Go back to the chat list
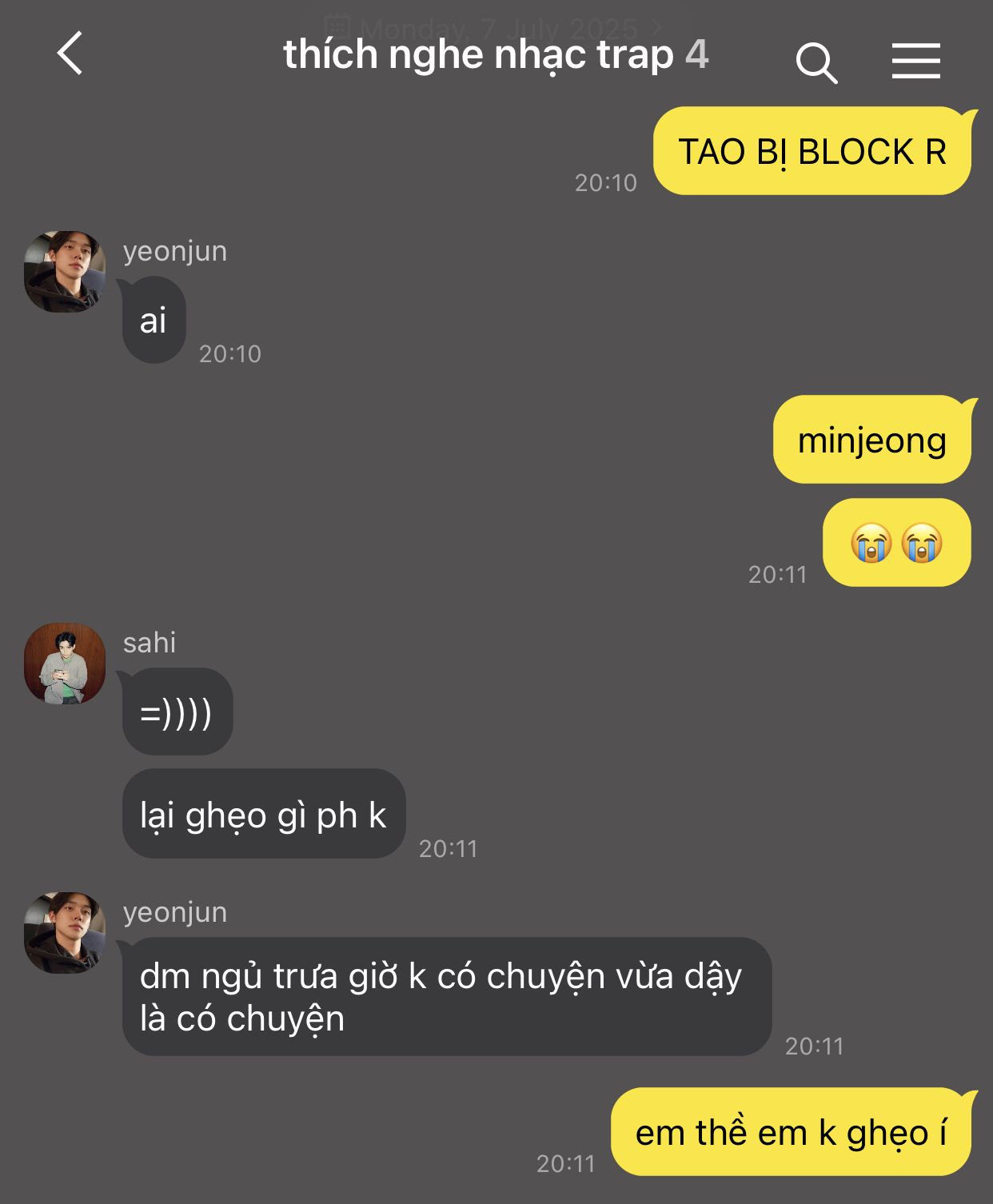This screenshot has height=1204, width=993. 70,54
